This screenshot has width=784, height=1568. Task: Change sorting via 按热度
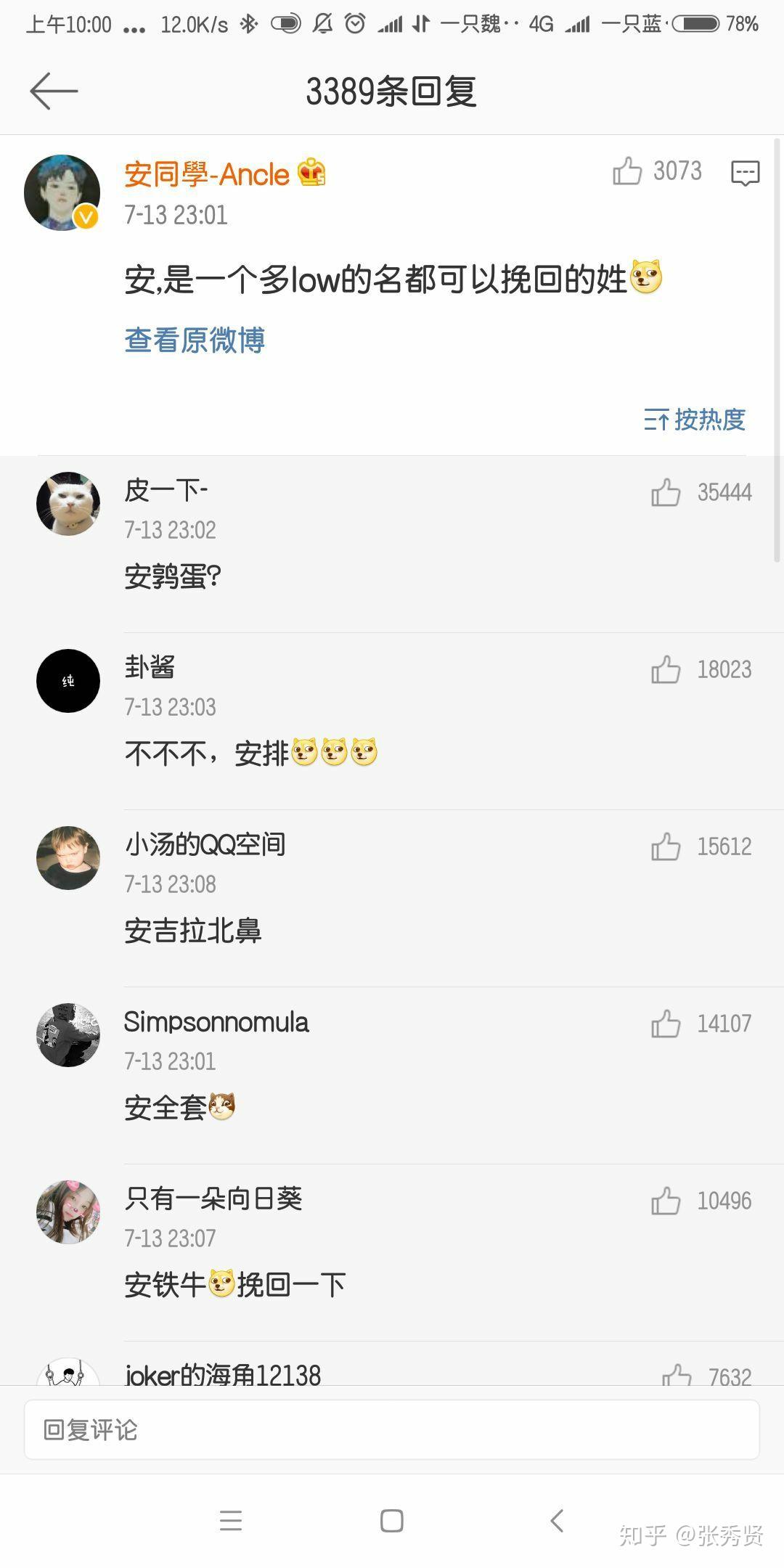tap(695, 419)
